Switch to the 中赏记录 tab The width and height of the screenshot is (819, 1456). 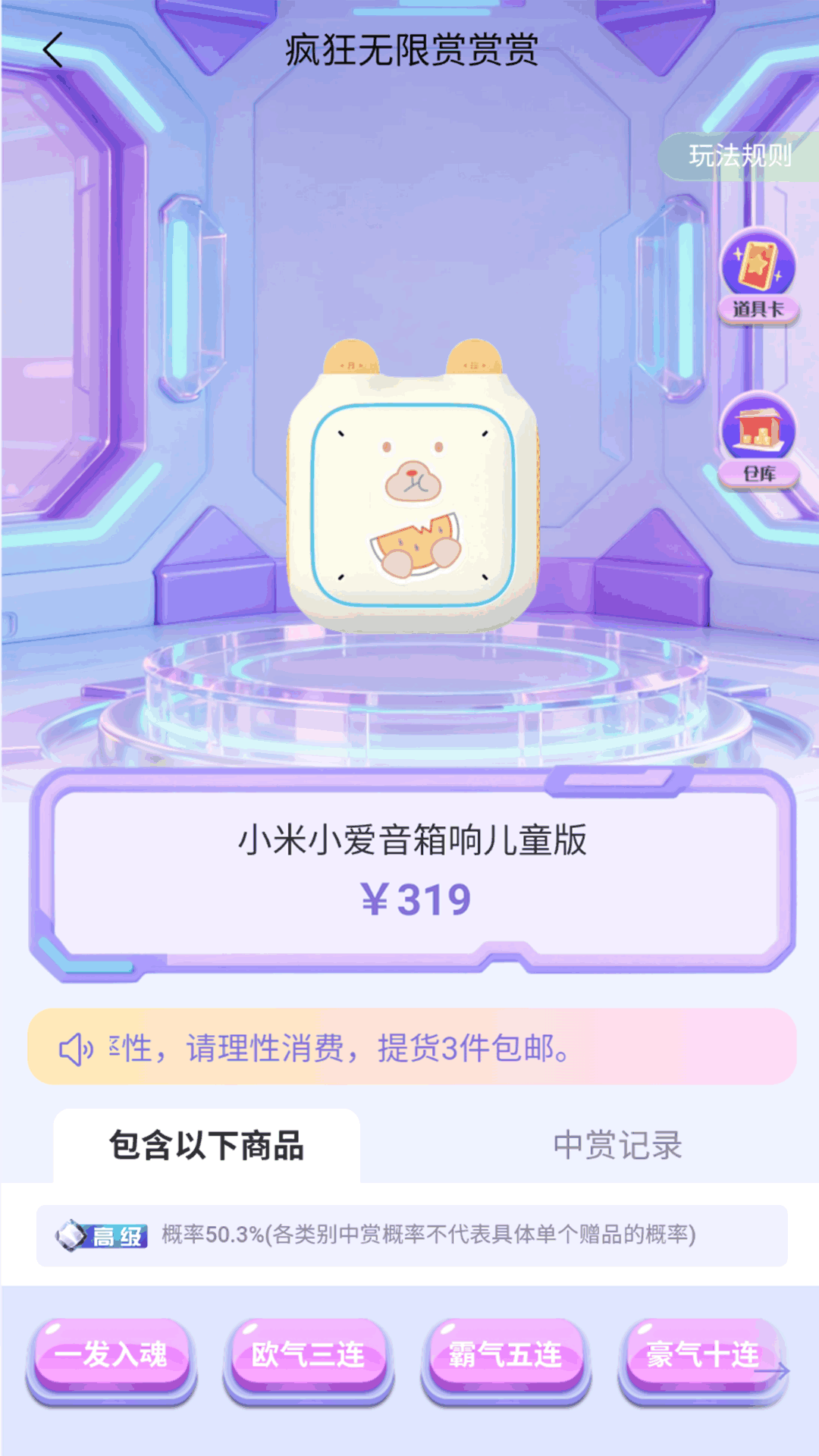620,1147
